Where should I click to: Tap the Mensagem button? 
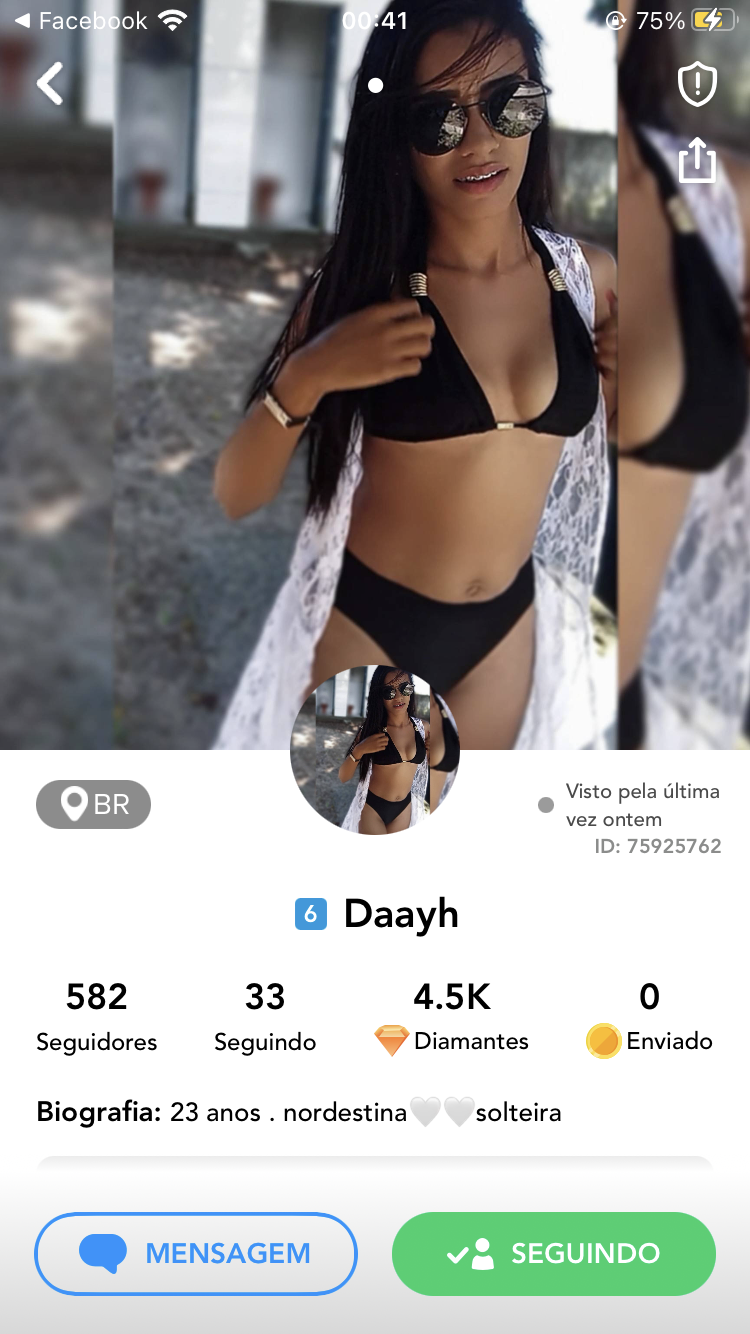coord(196,1253)
